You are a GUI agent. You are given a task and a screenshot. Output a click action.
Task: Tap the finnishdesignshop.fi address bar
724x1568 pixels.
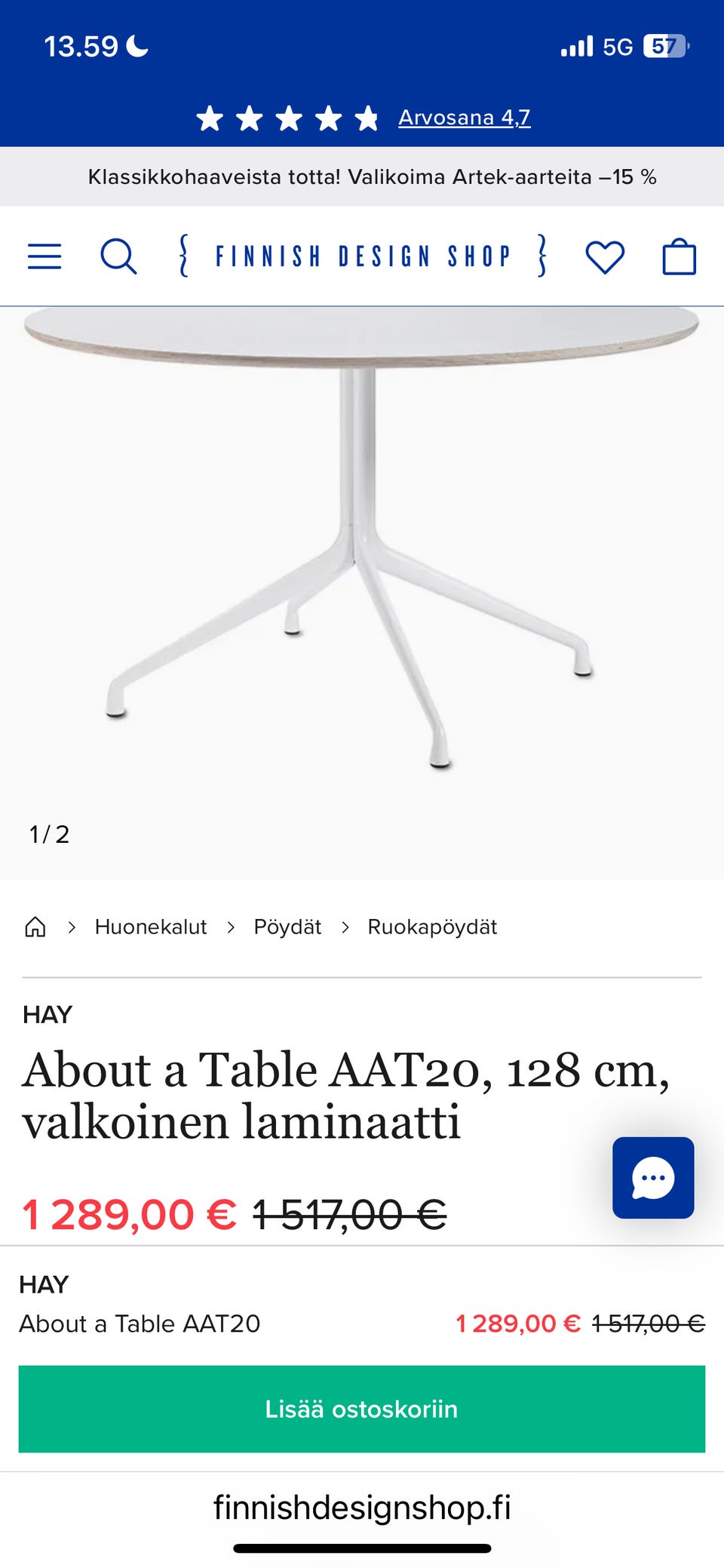[362, 1508]
